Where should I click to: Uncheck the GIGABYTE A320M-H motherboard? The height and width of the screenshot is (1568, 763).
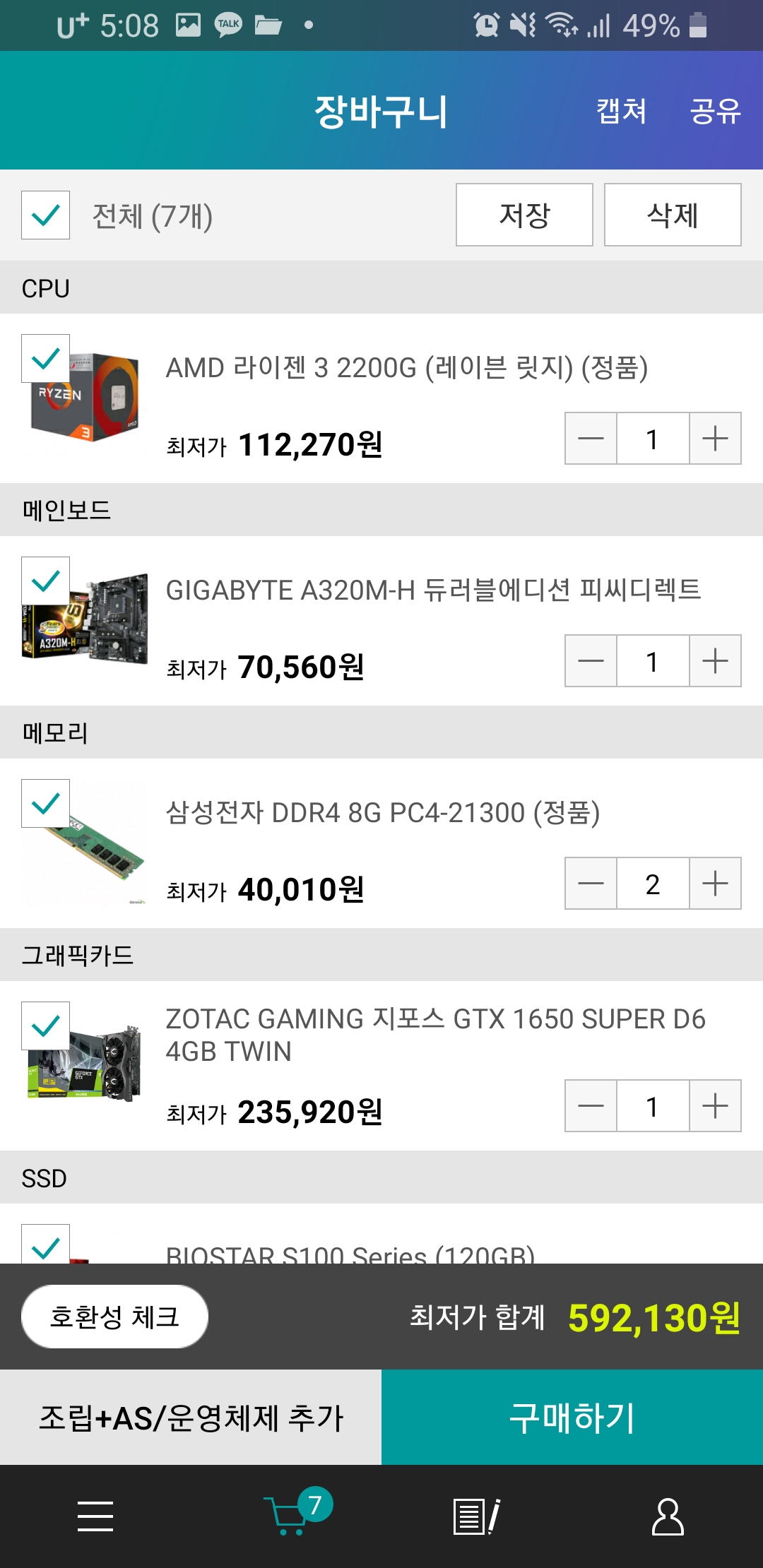[x=46, y=581]
